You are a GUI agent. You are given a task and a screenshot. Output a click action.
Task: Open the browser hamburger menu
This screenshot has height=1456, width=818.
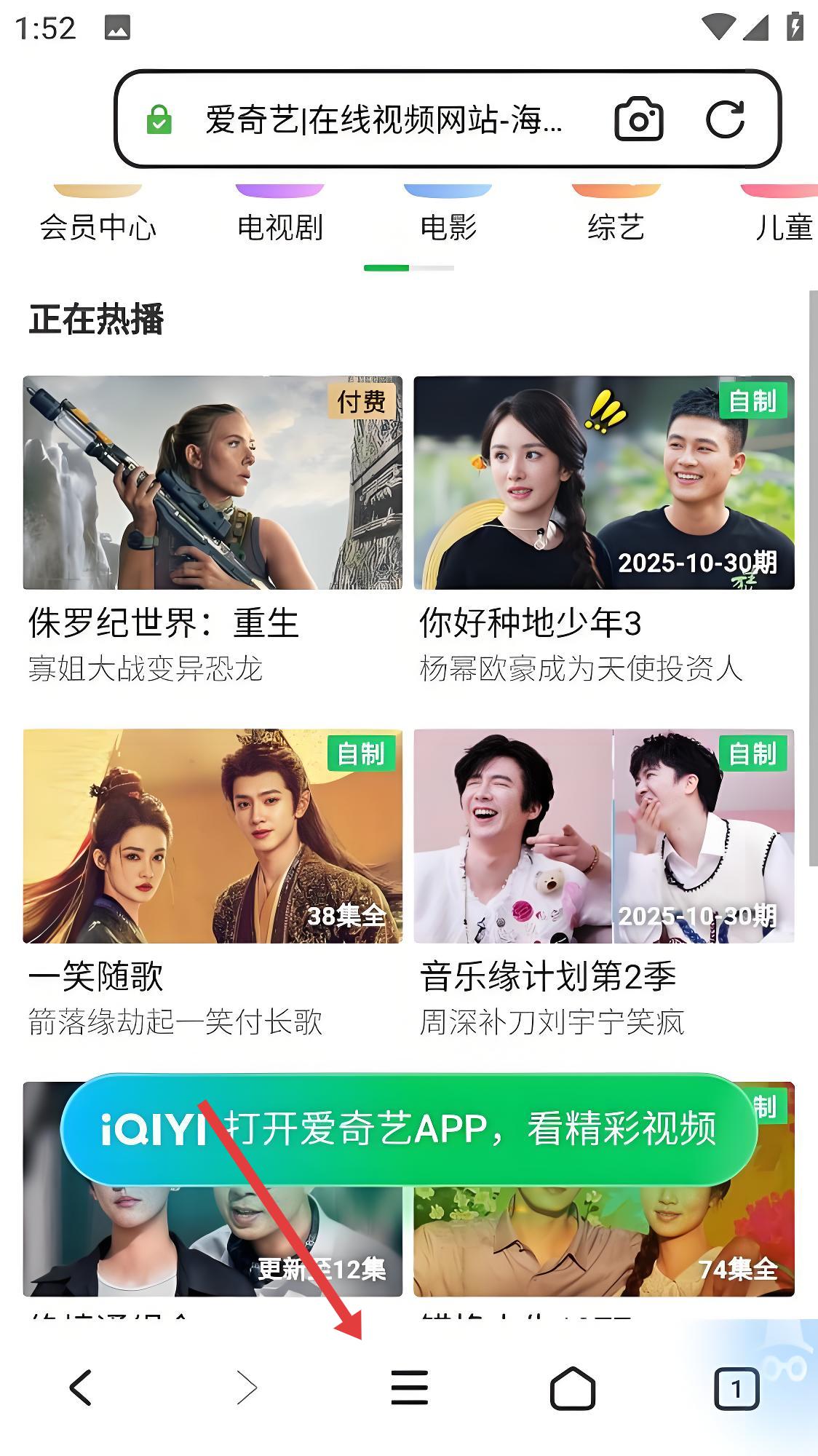(x=409, y=1387)
